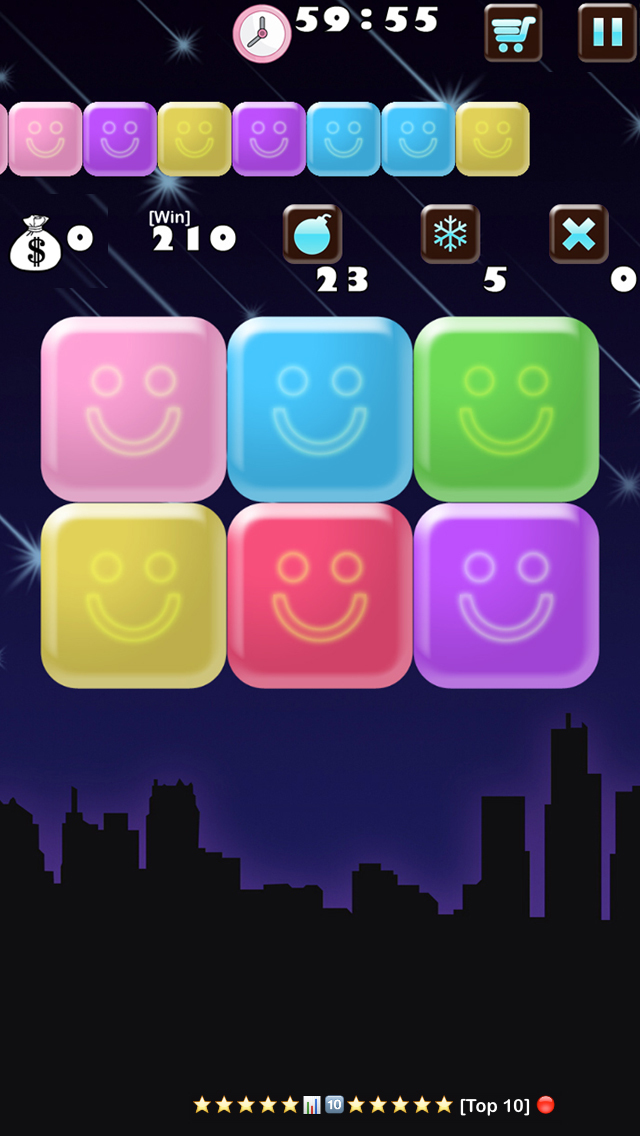
Task: Use the bomb power-up
Action: (x=312, y=234)
